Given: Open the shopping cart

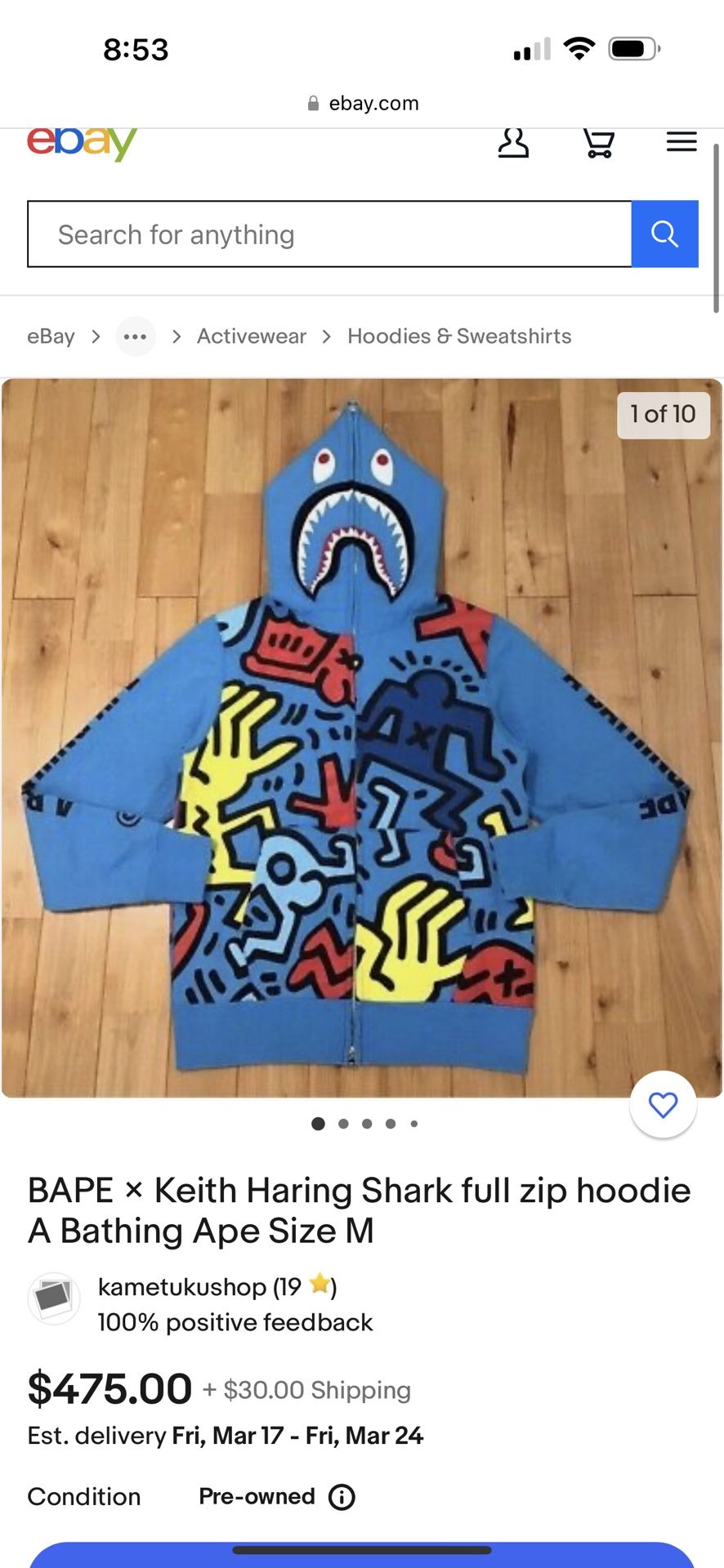Looking at the screenshot, I should click(x=598, y=143).
